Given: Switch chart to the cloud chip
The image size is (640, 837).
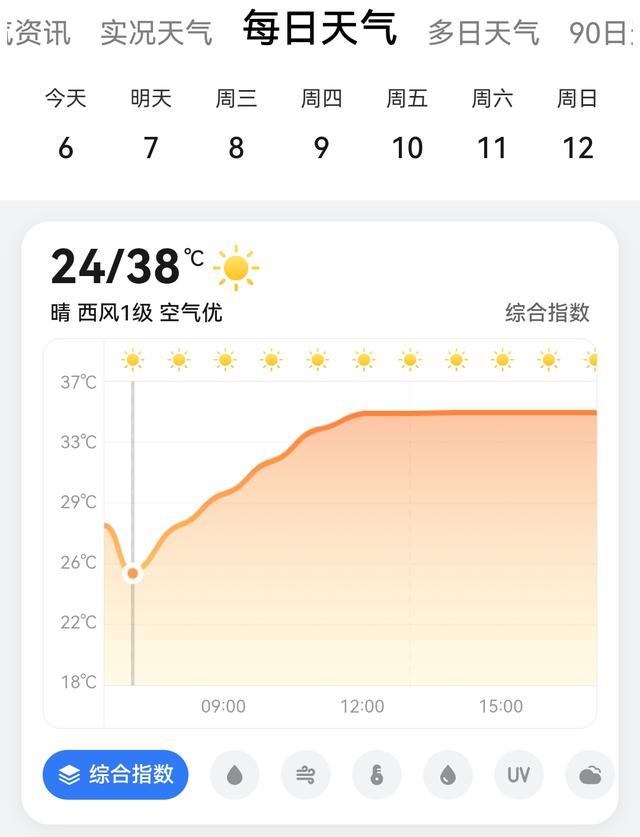Looking at the screenshot, I should click(x=590, y=775).
